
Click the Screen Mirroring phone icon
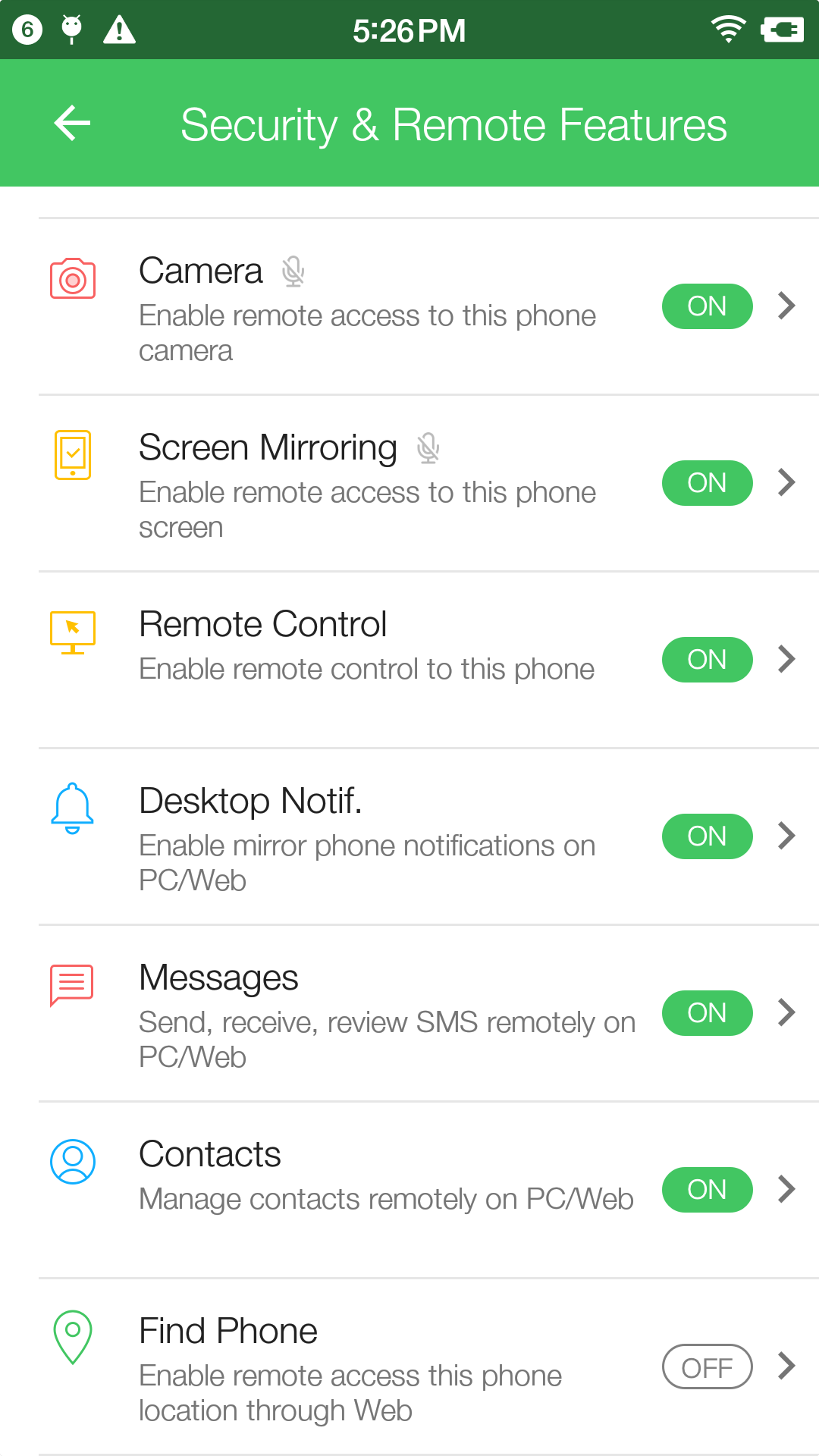[72, 453]
